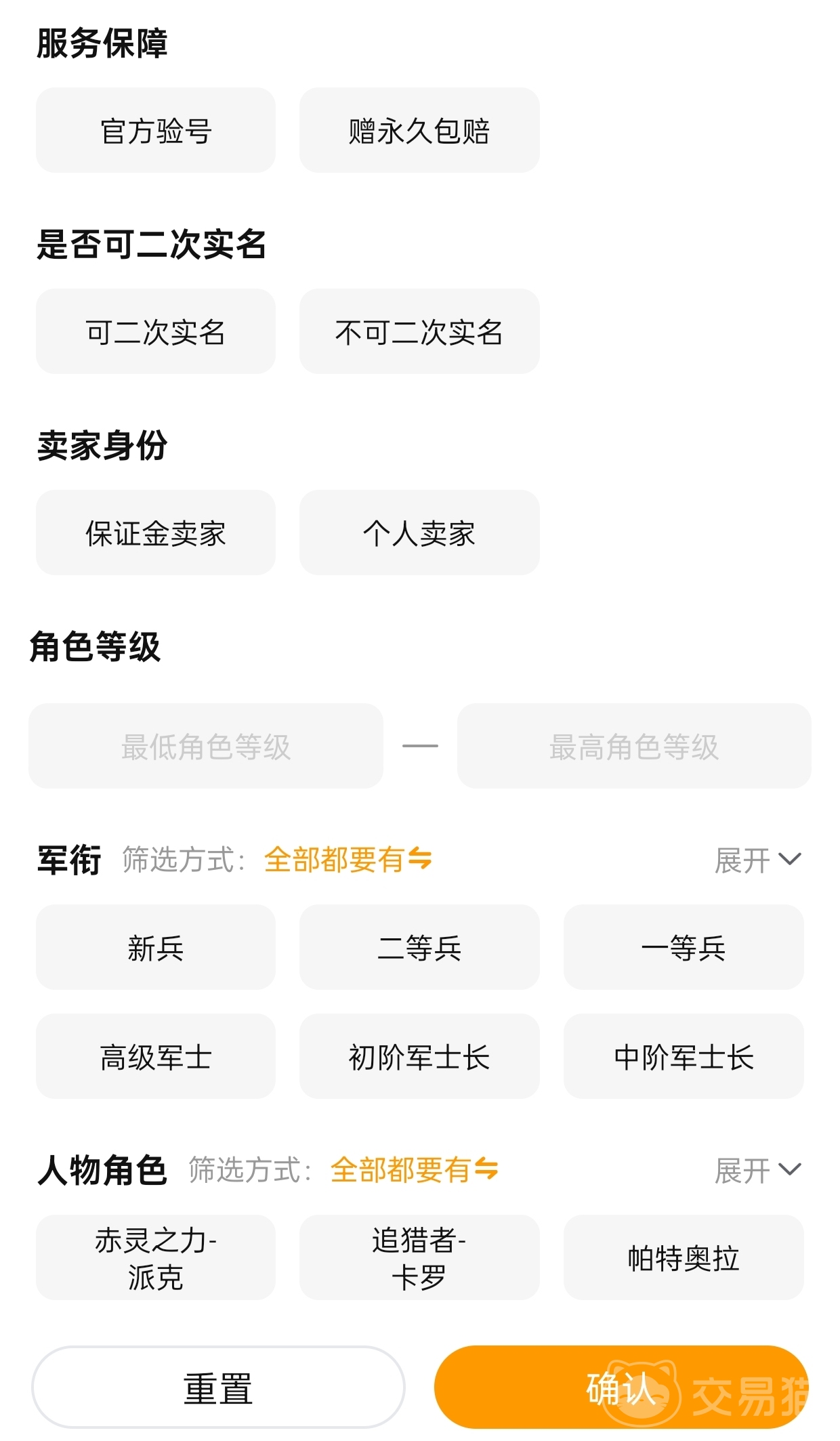The image size is (840, 1441).
Task: Confirm filters with 确认 button
Action: pos(621,1387)
